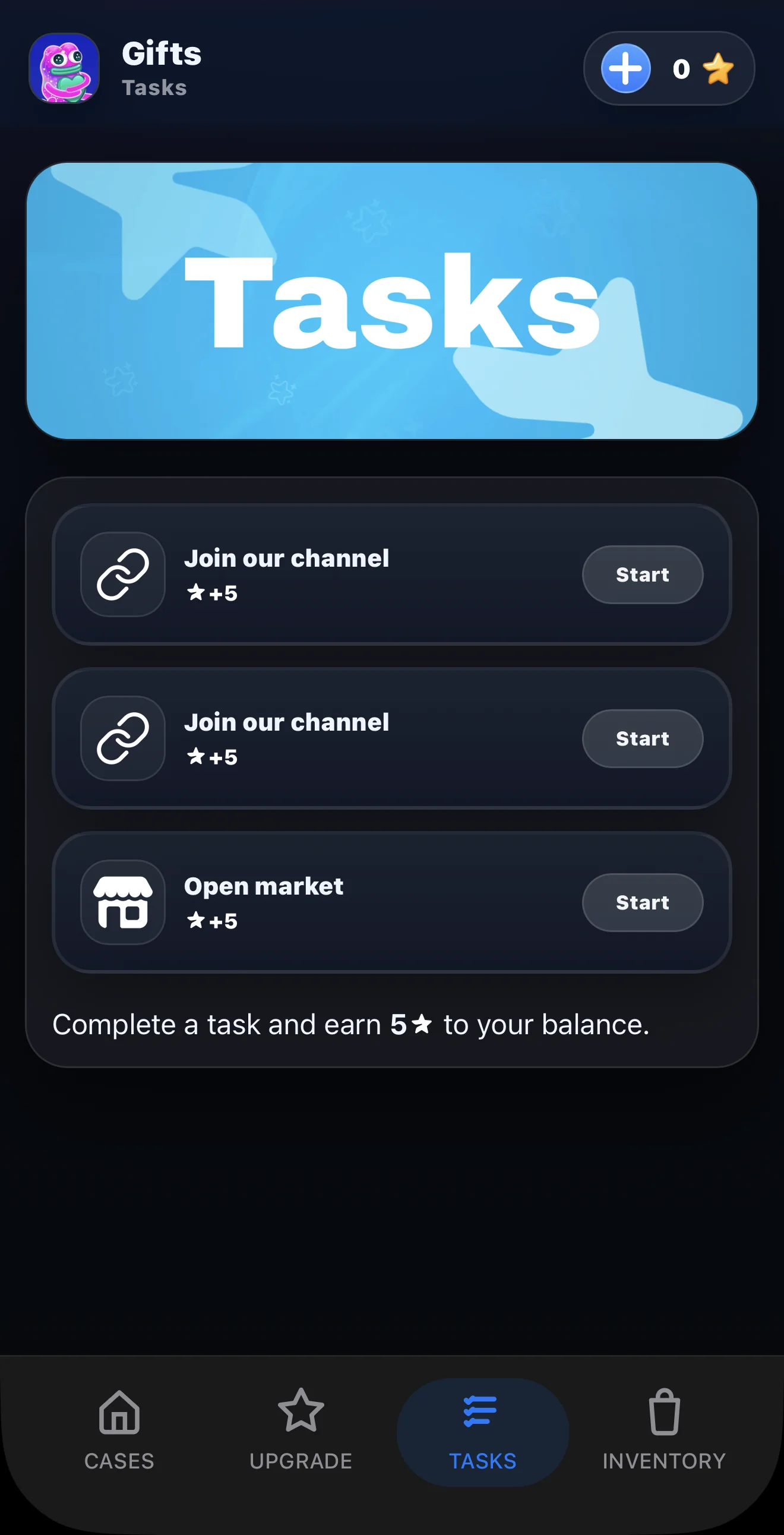Select the Tasks tab

(482, 1431)
